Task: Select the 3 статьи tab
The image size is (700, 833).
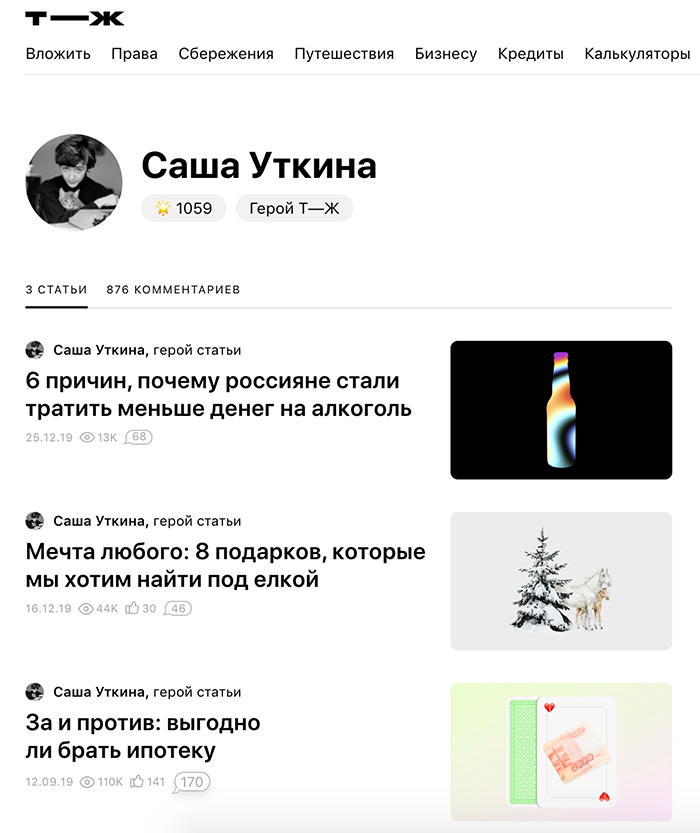Action: 56,290
